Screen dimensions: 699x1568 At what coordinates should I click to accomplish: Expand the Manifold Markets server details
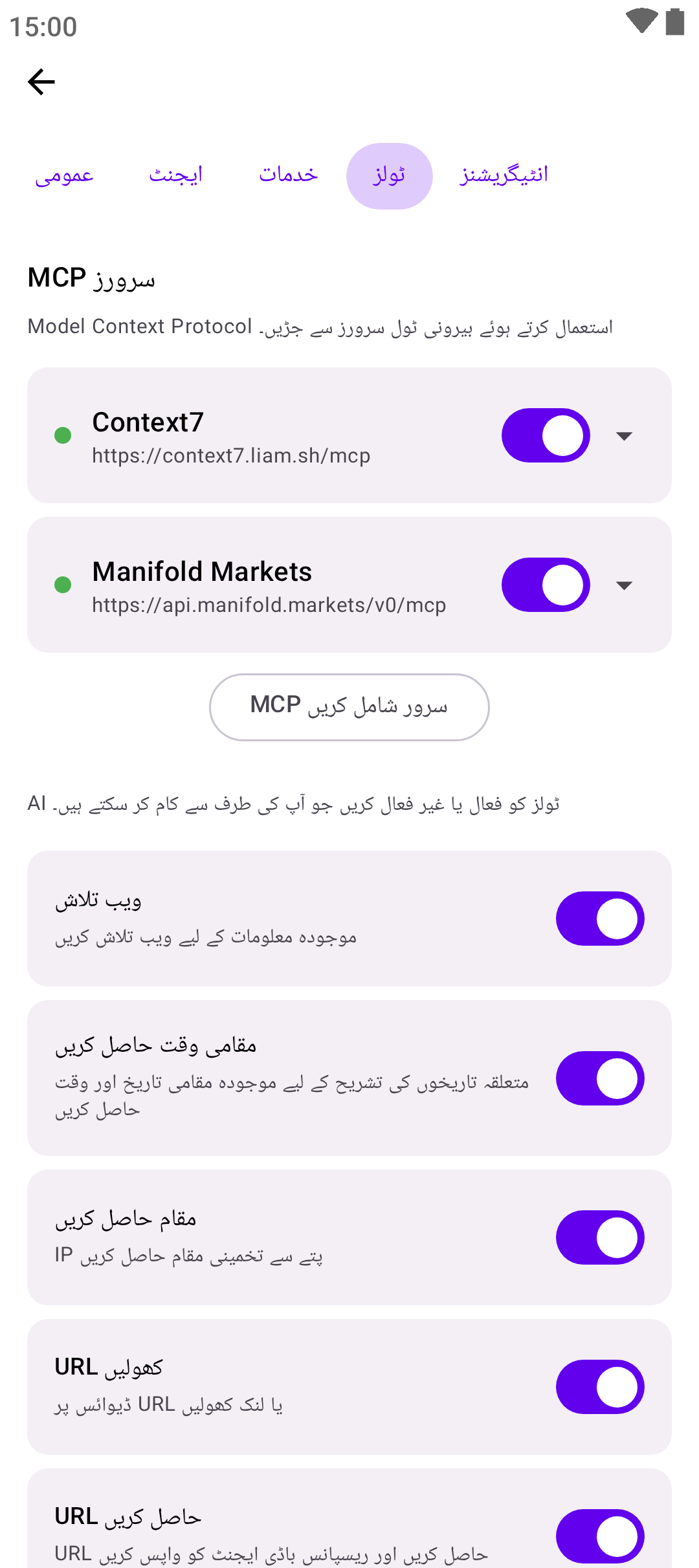click(624, 585)
